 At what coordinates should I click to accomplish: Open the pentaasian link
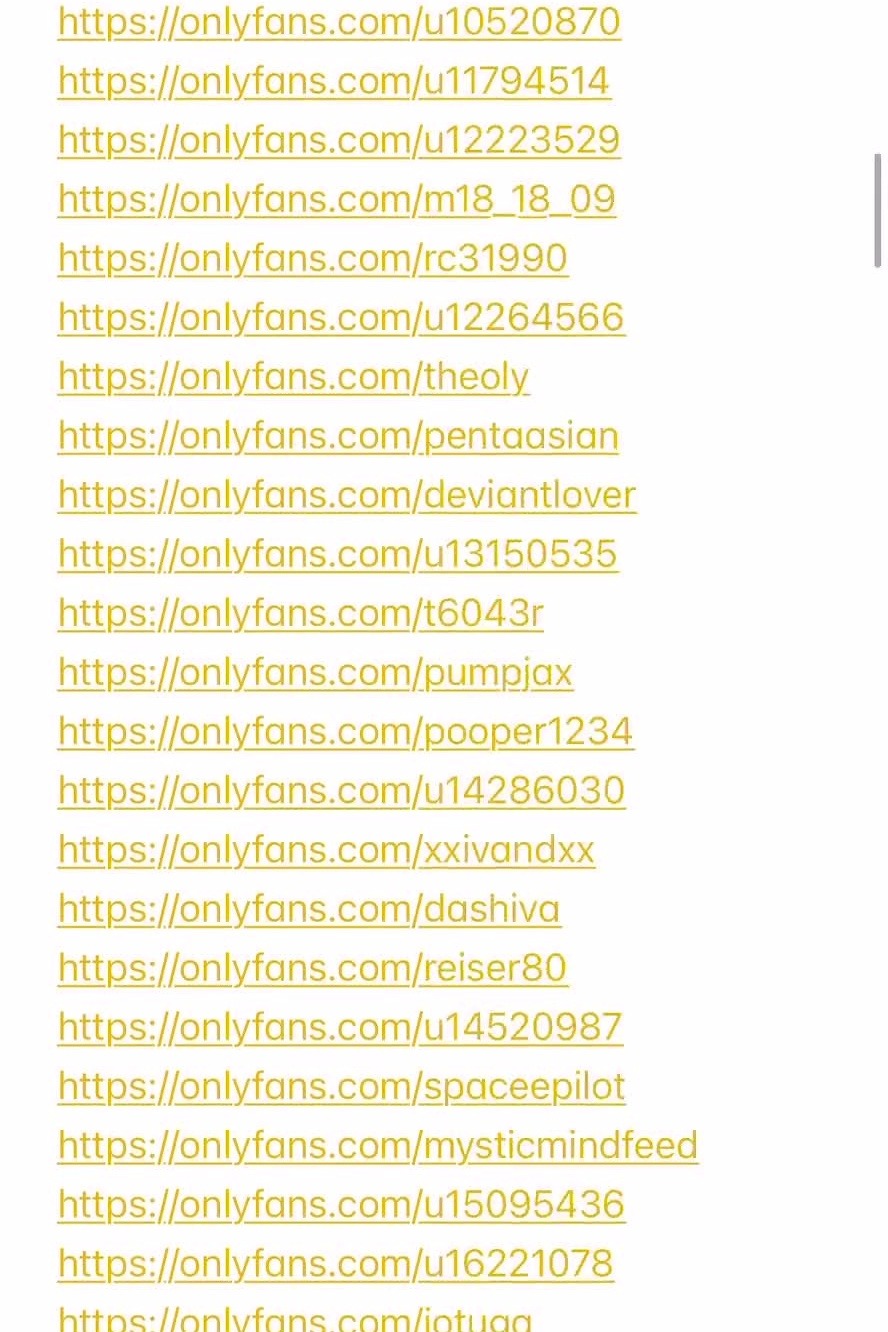pos(338,436)
